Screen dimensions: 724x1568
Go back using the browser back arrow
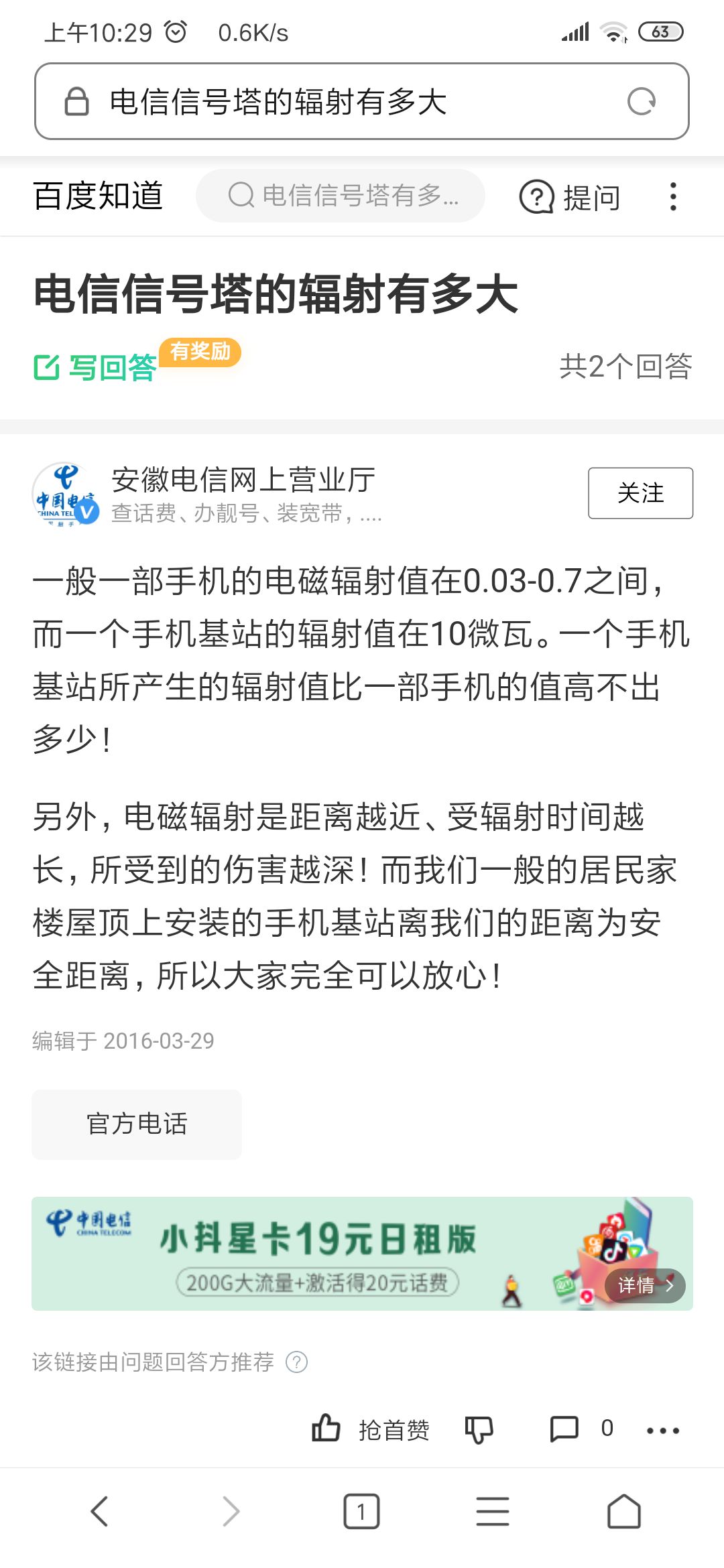(x=99, y=1512)
